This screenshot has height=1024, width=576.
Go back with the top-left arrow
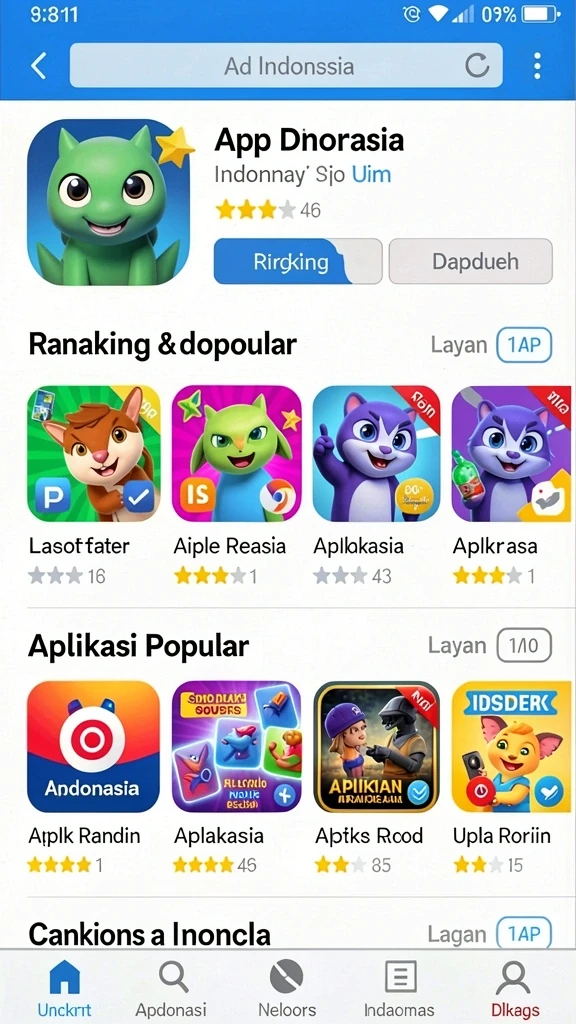pyautogui.click(x=39, y=66)
